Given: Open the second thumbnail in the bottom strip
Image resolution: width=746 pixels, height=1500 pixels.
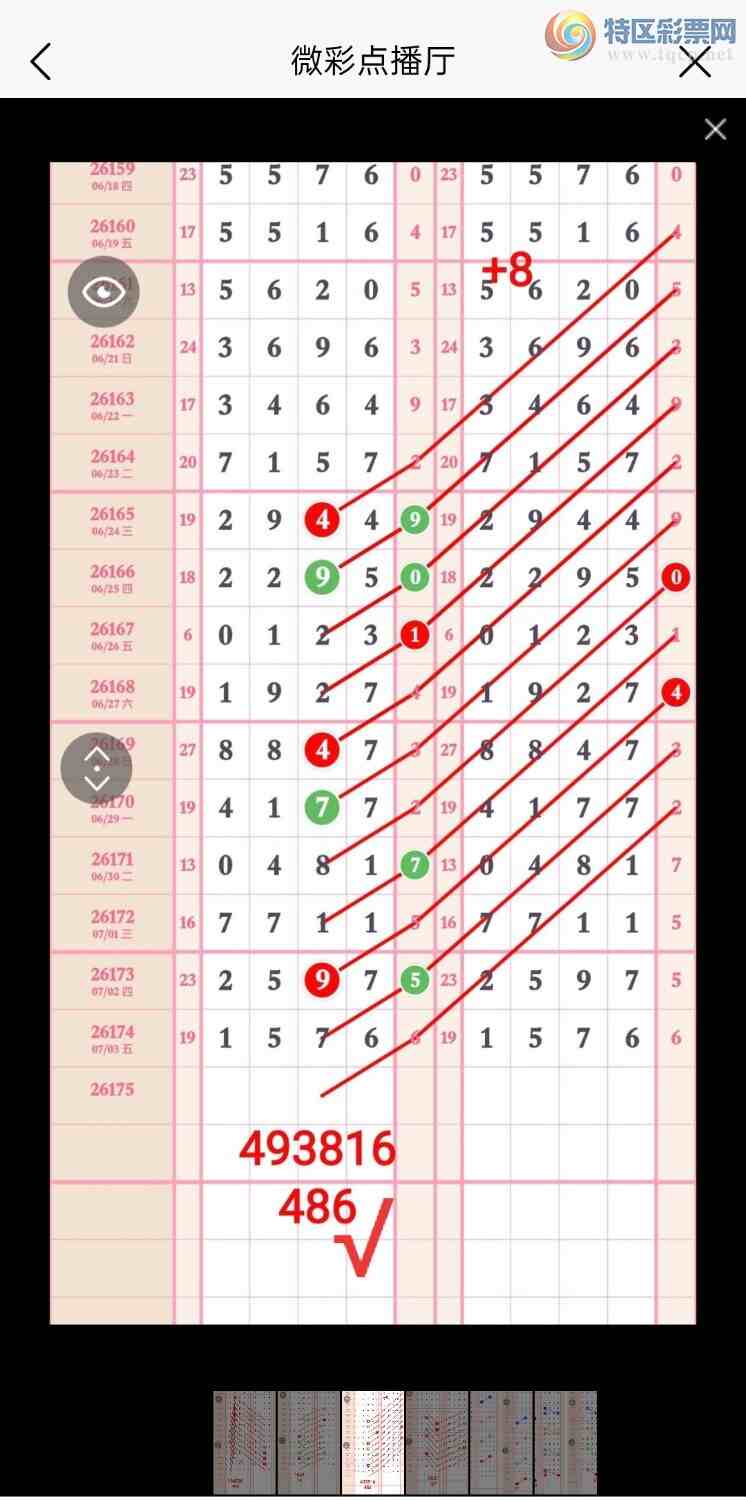Looking at the screenshot, I should [x=308, y=1443].
